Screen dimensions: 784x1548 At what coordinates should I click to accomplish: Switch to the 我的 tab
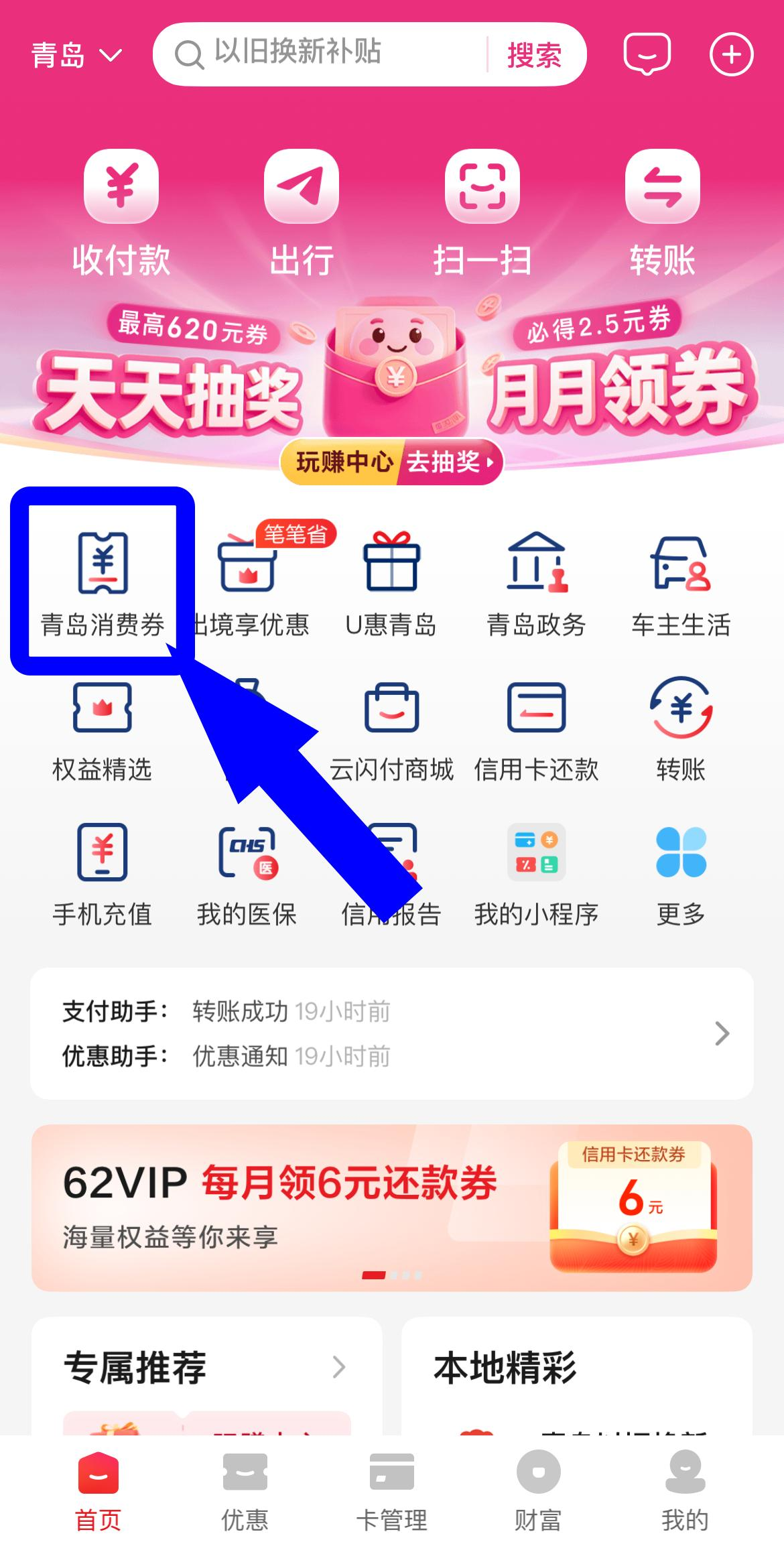685,1492
